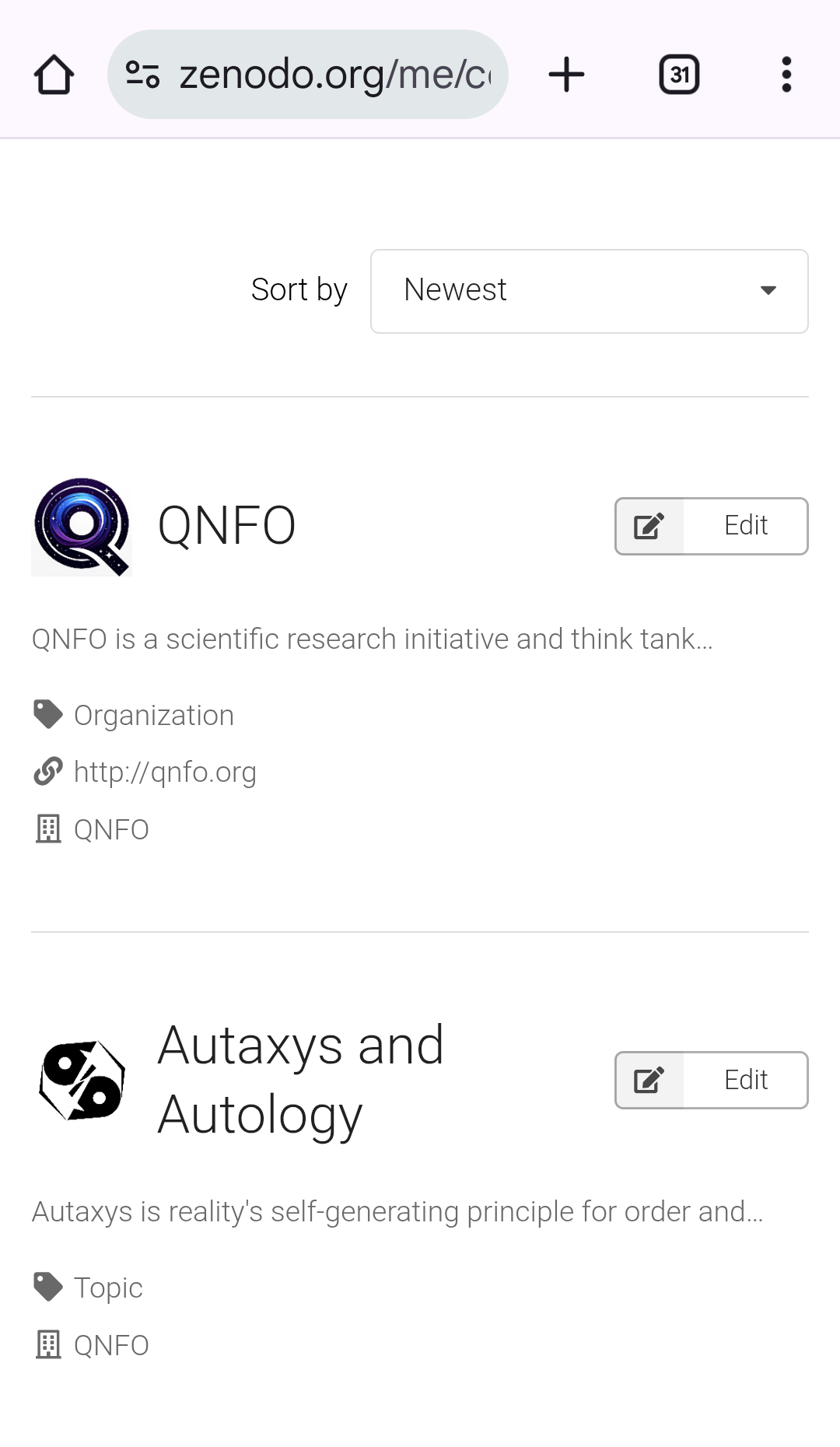Open the Autaxys and Autology community
The height and width of the screenshot is (1447, 840).
click(300, 1080)
